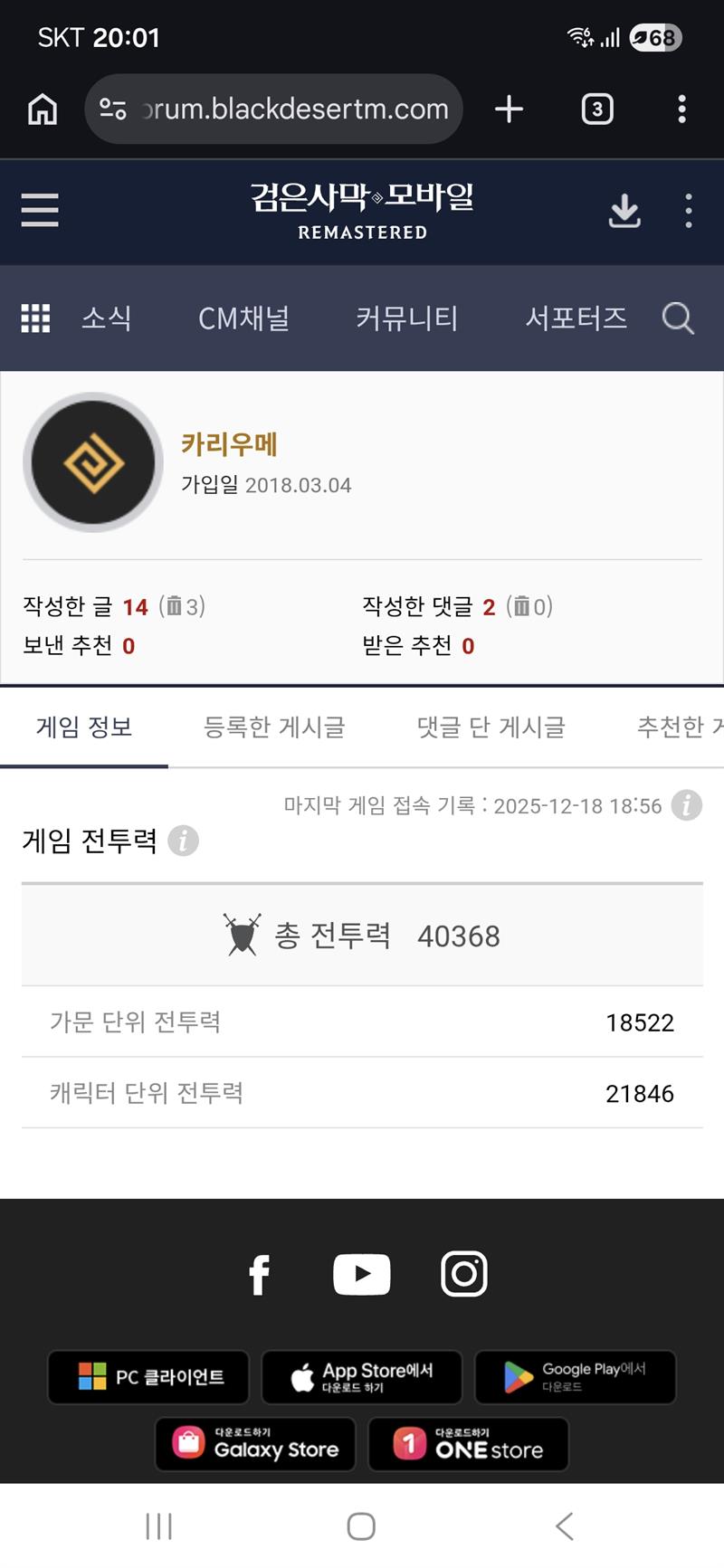This screenshot has height=1568, width=724.
Task: Show info about 게임 전투력
Action: pyautogui.click(x=184, y=841)
